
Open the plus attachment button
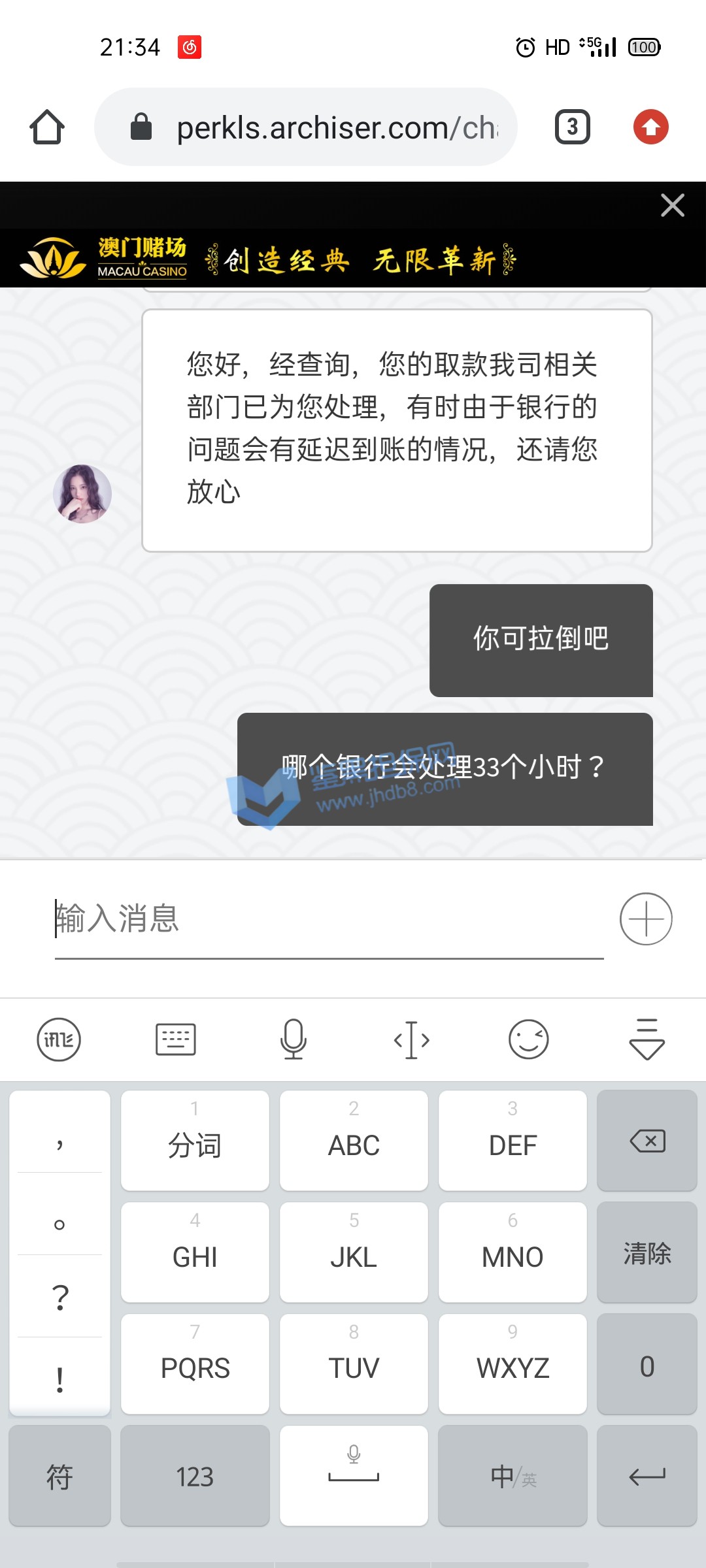pos(646,919)
